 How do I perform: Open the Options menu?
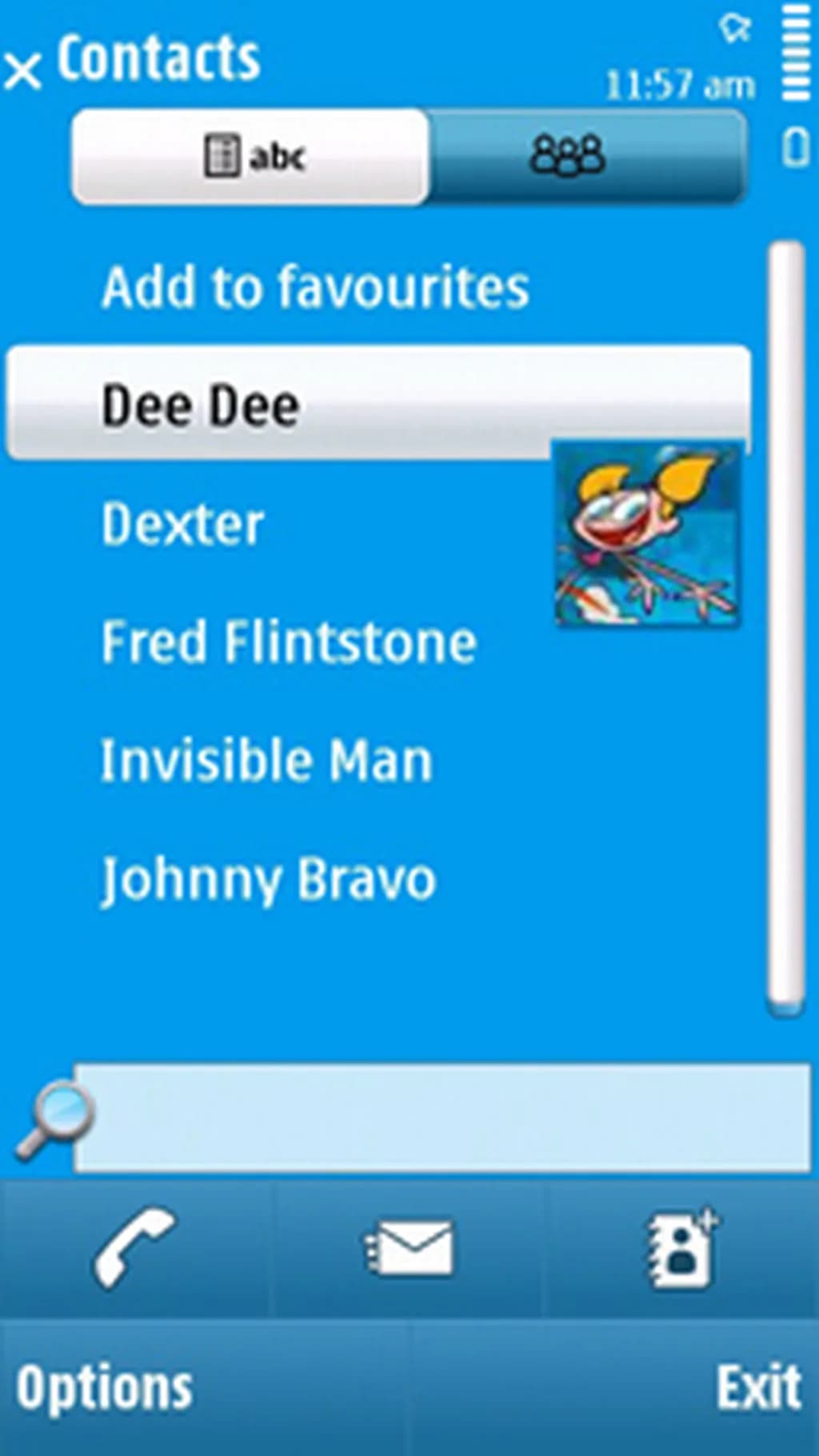point(104,1387)
